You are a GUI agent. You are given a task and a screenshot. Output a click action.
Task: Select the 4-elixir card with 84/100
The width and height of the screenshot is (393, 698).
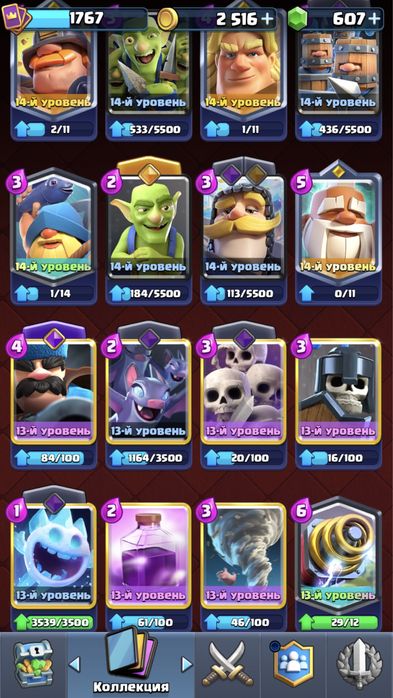(x=54, y=395)
